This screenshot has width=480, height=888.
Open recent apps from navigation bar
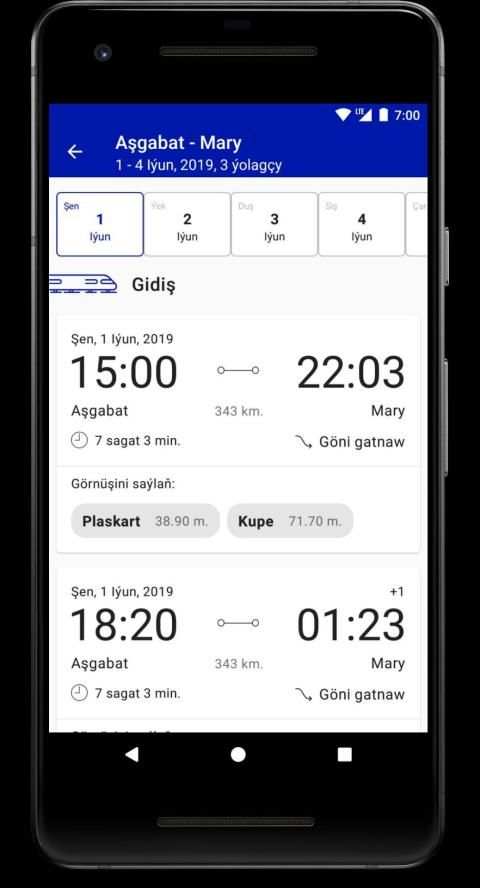345,754
